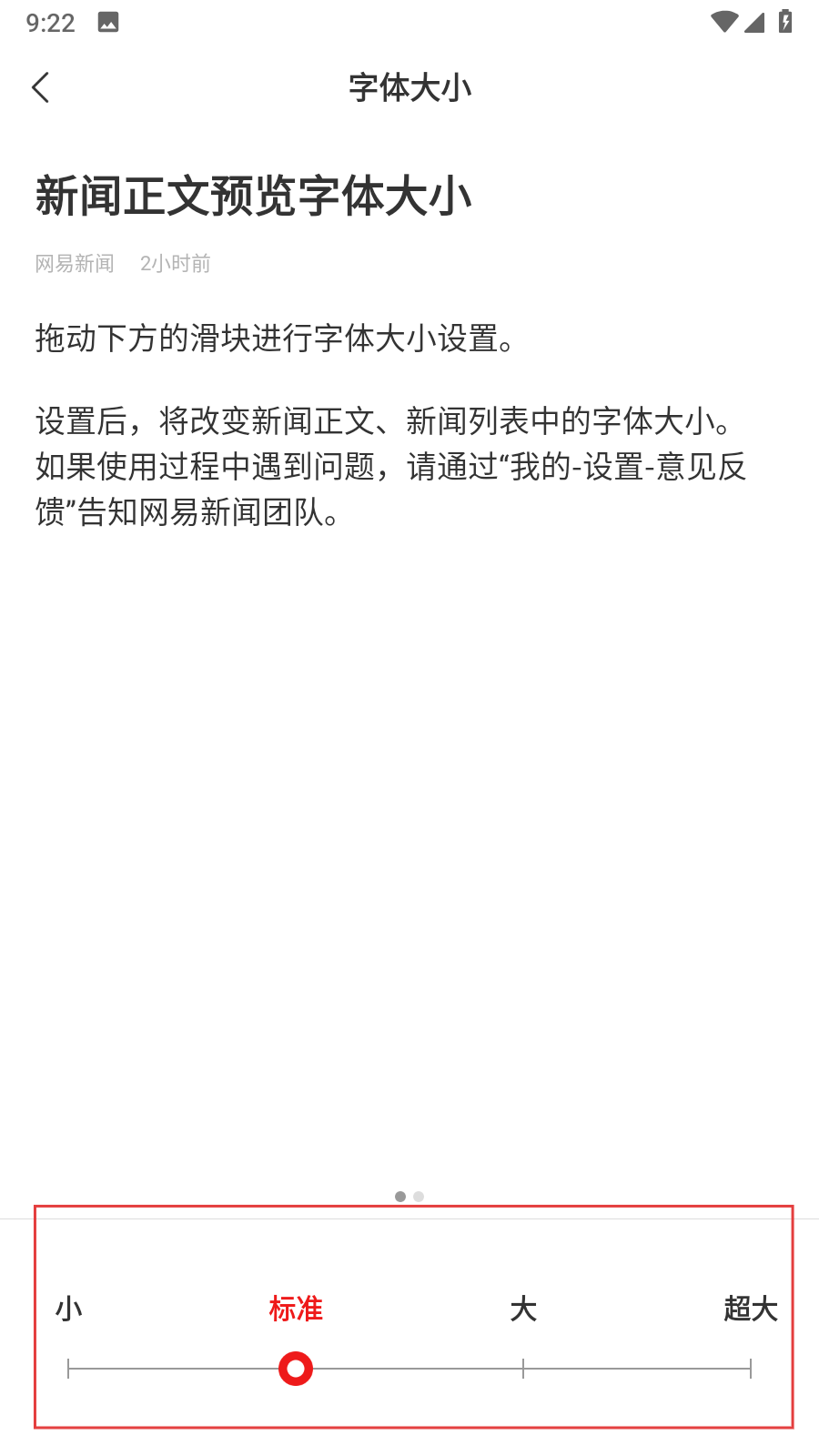The width and height of the screenshot is (819, 1456).
Task: Select the 小 font size
Action: click(x=68, y=1309)
